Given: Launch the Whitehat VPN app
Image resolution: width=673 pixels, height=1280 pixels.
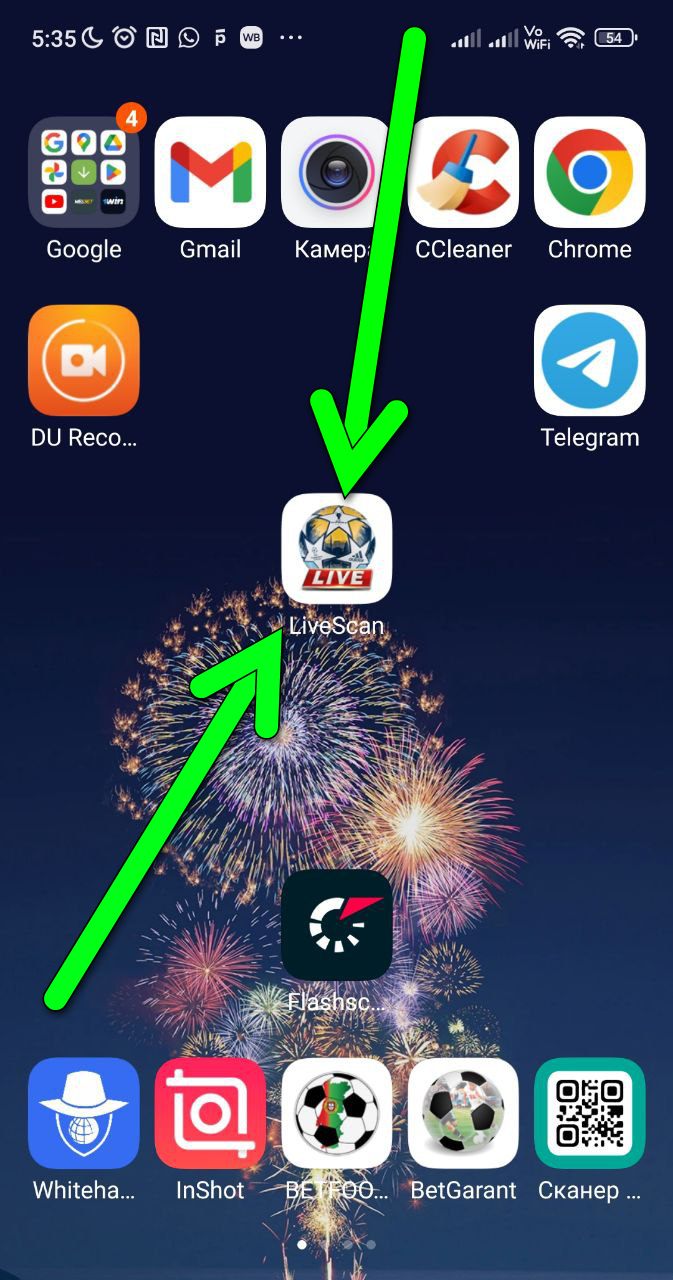Looking at the screenshot, I should click(84, 1113).
